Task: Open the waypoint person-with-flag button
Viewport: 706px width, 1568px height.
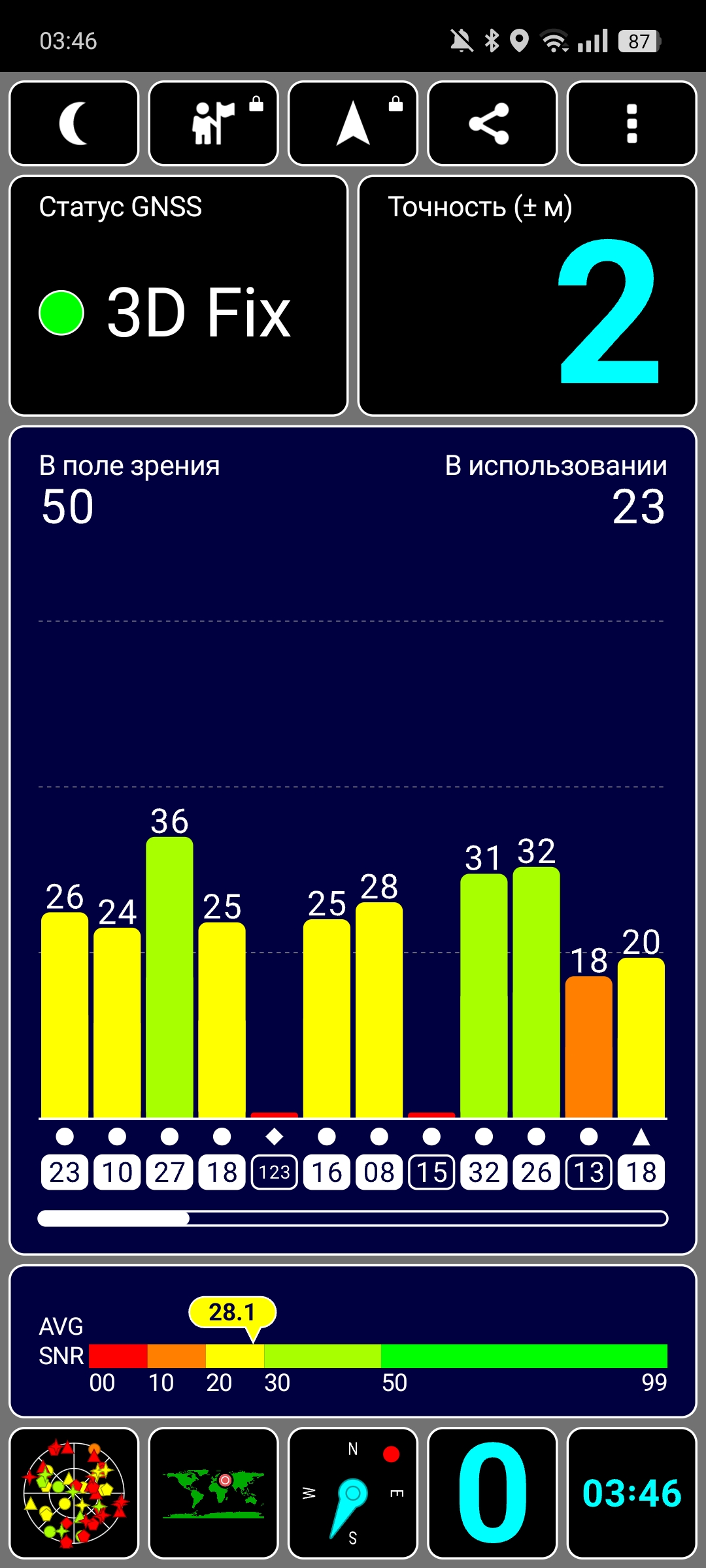Action: pos(214,123)
